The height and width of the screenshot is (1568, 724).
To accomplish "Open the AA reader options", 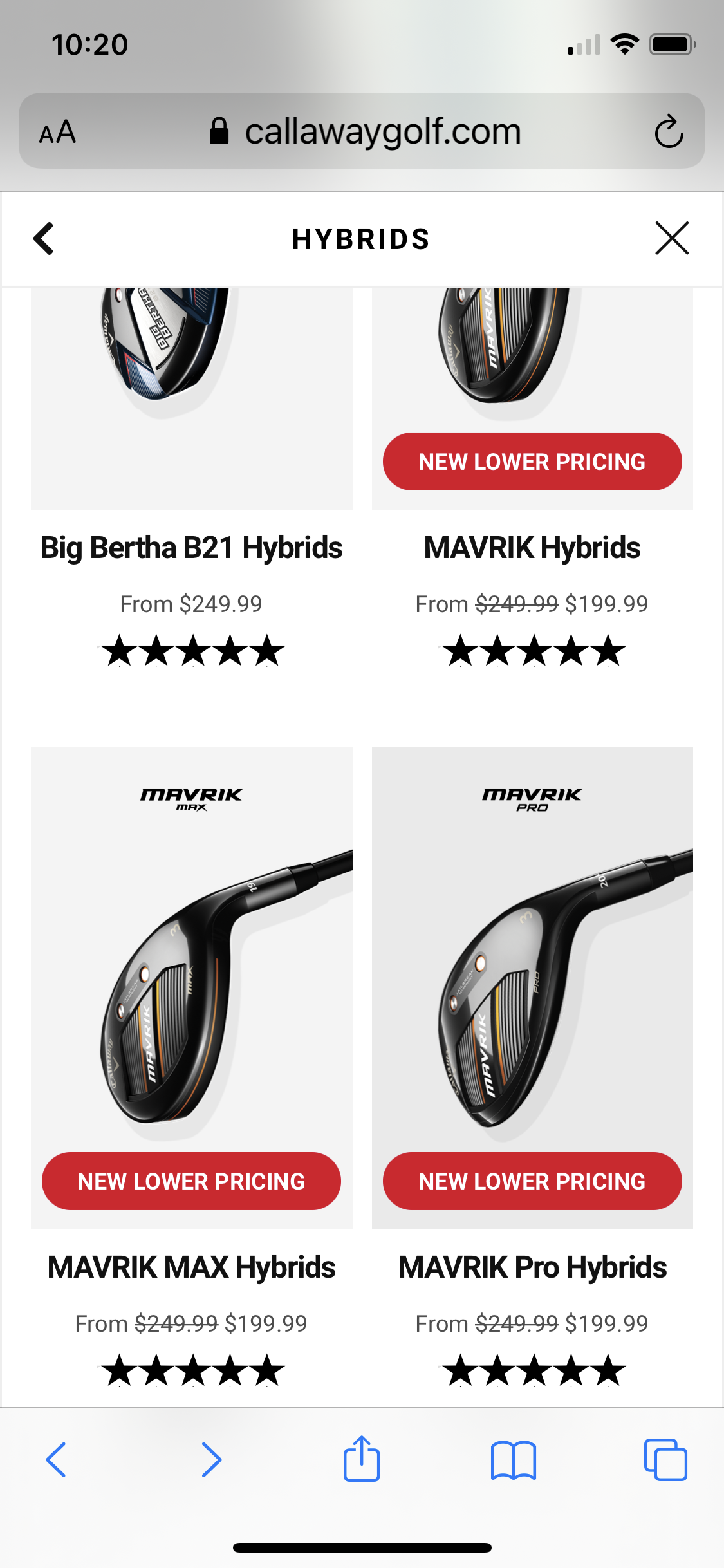I will pos(58,133).
